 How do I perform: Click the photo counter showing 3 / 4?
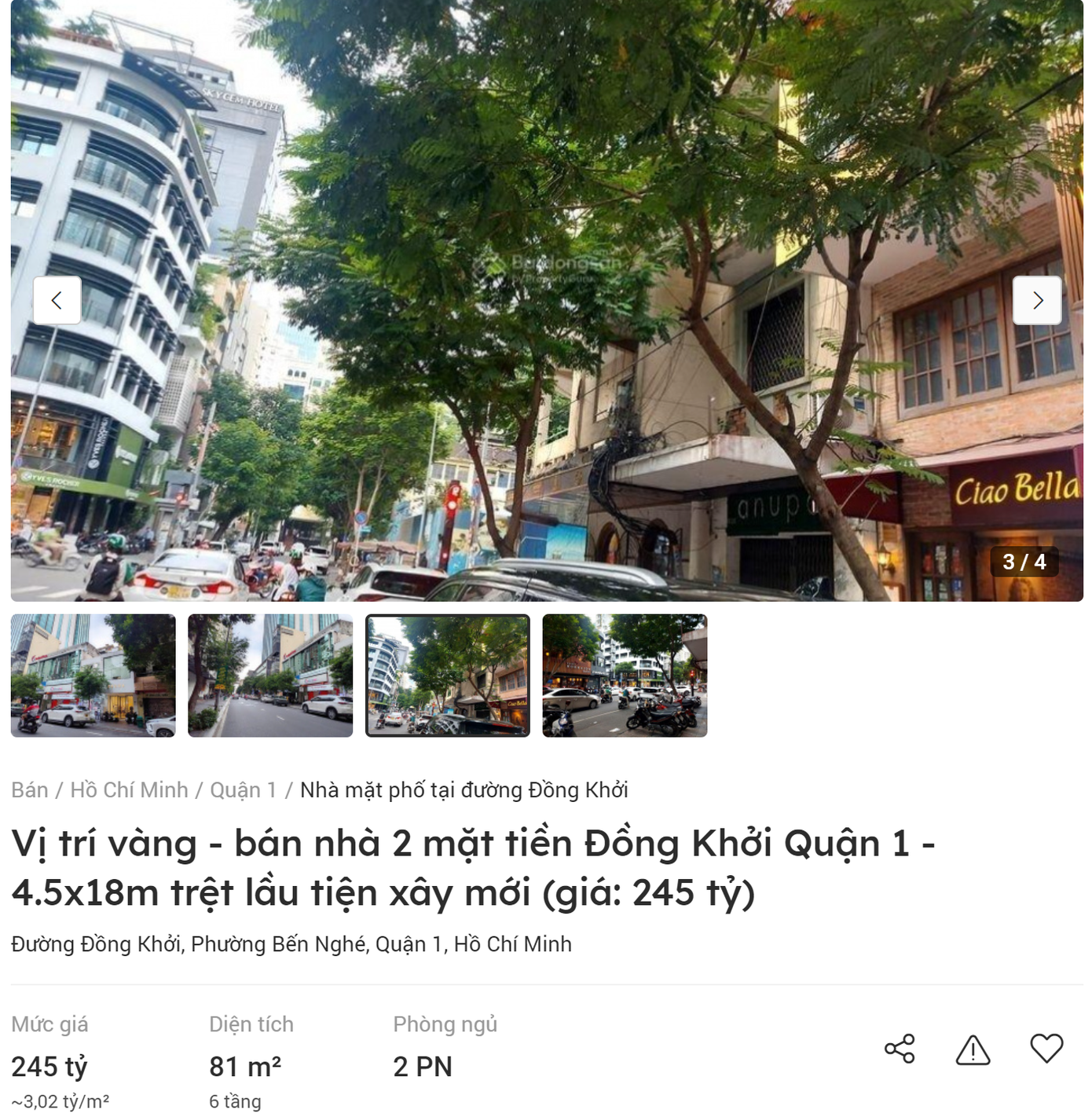click(x=1025, y=563)
